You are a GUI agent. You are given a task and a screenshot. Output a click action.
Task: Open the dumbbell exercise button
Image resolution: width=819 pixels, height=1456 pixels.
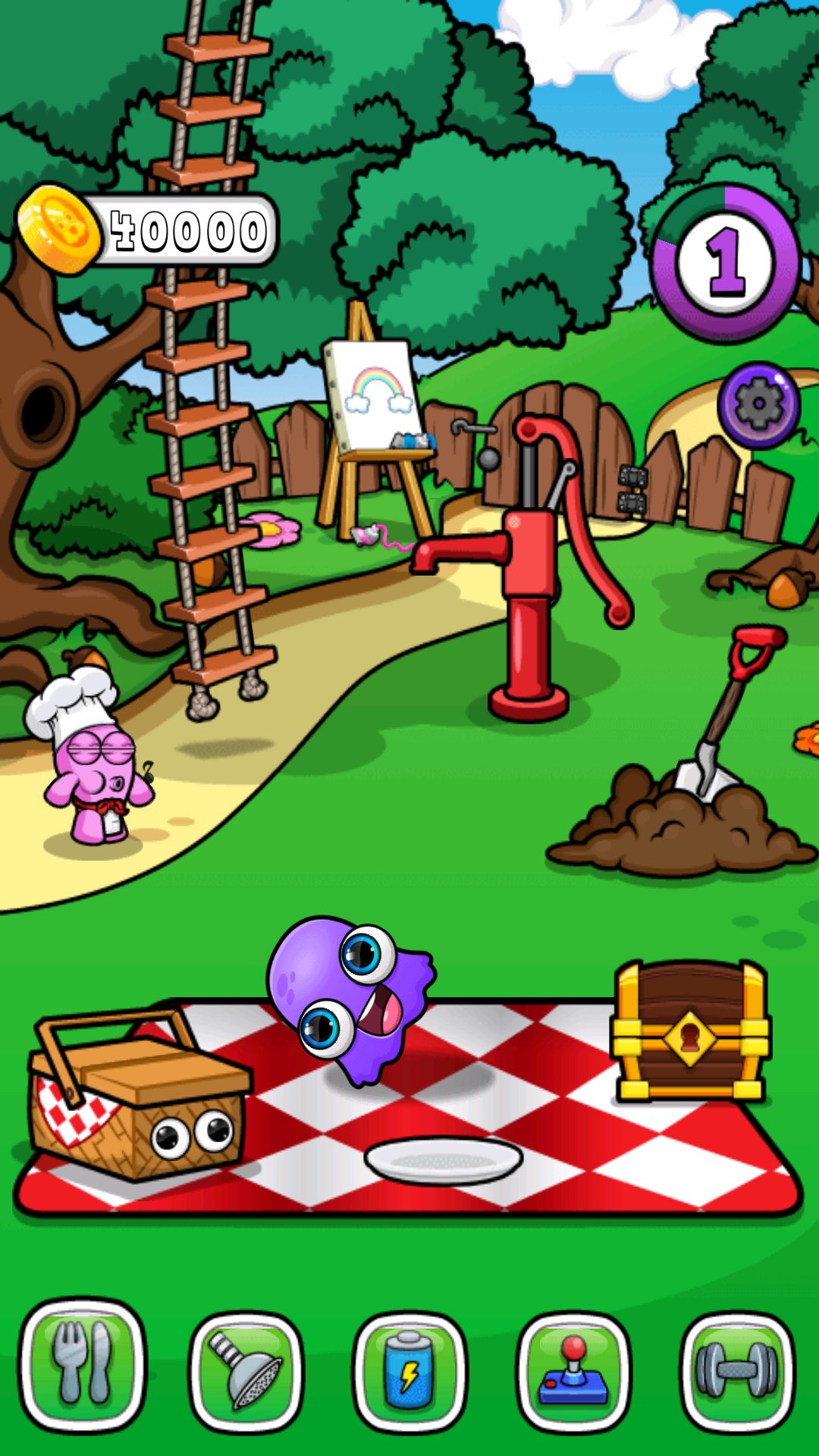click(737, 1372)
